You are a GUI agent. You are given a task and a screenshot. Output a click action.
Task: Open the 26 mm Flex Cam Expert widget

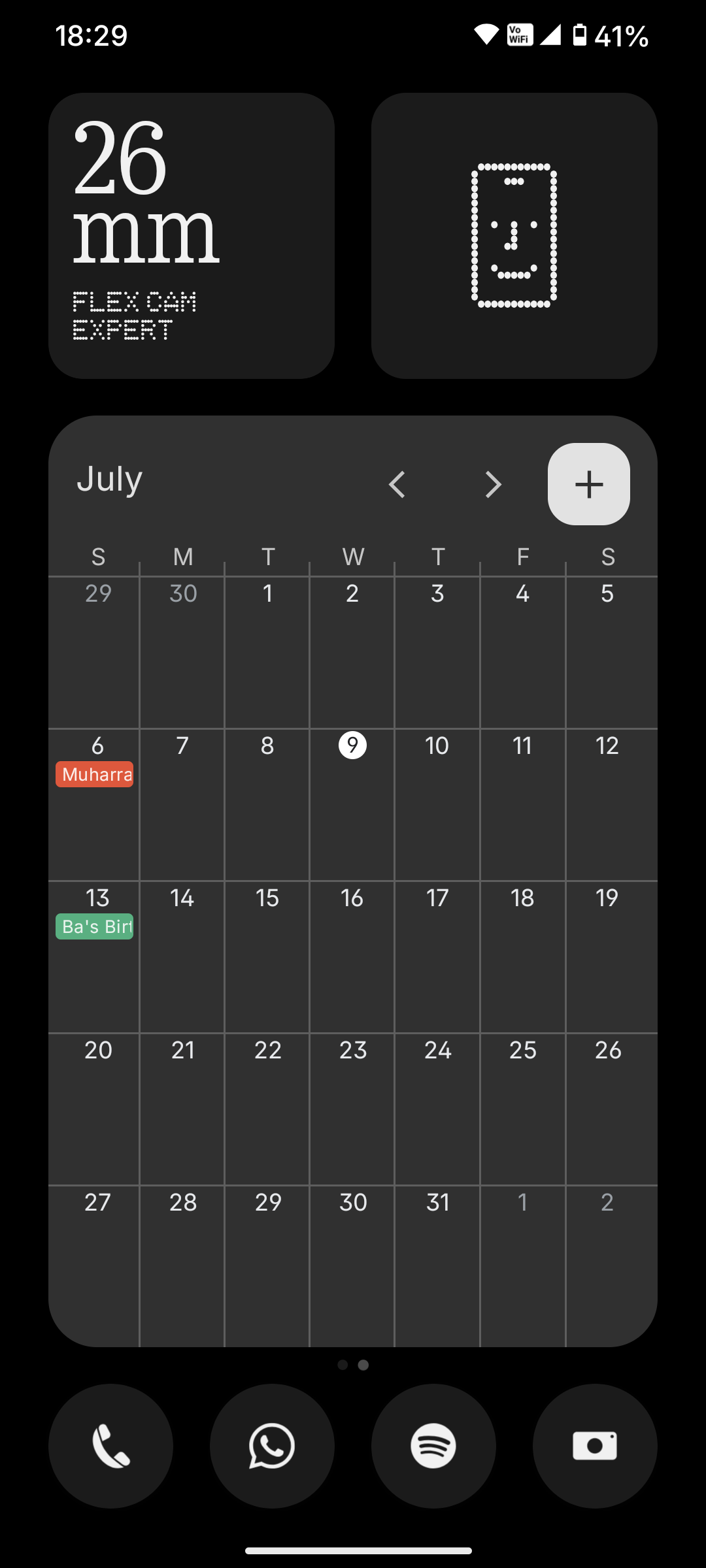192,236
